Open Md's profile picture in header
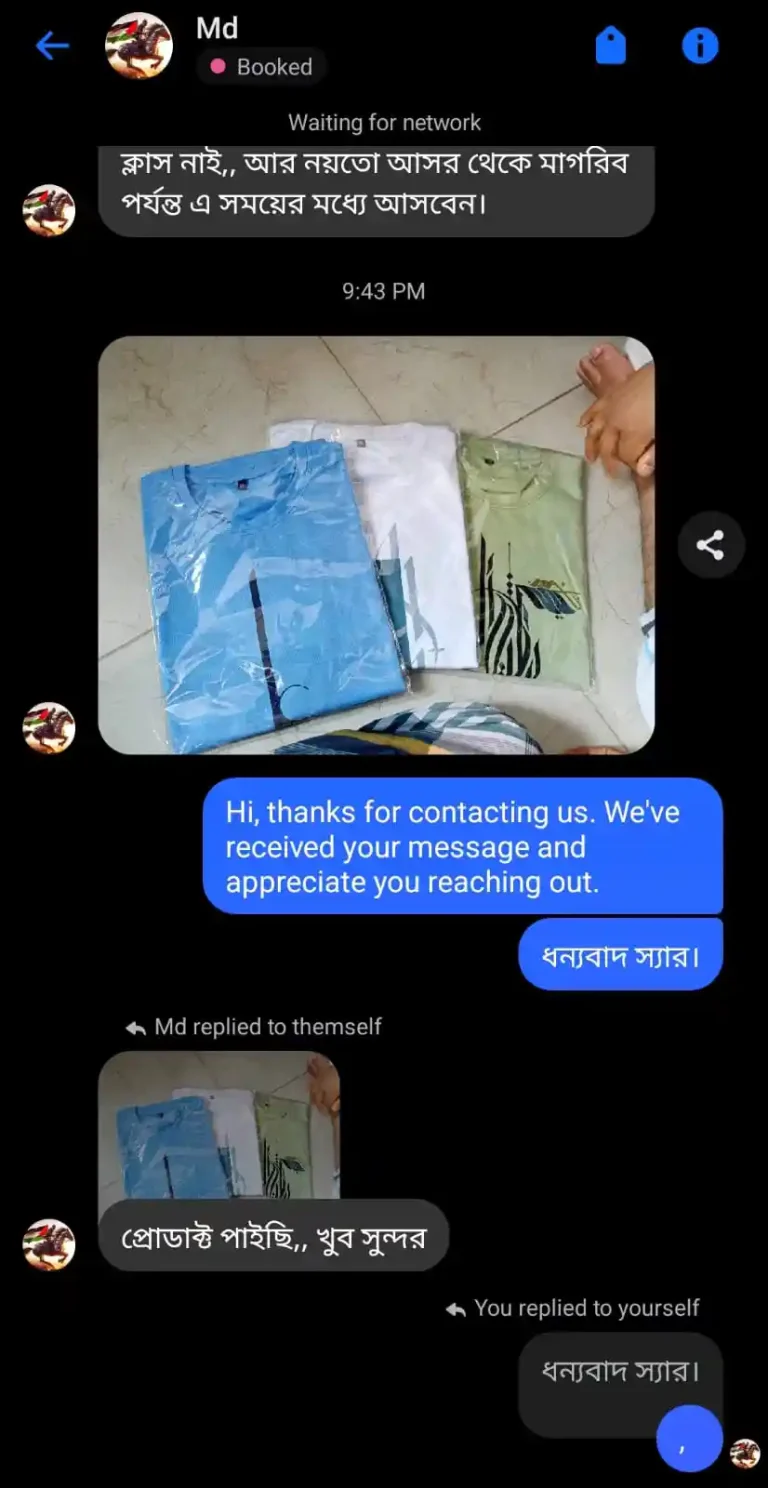Image resolution: width=768 pixels, height=1488 pixels. pos(139,46)
